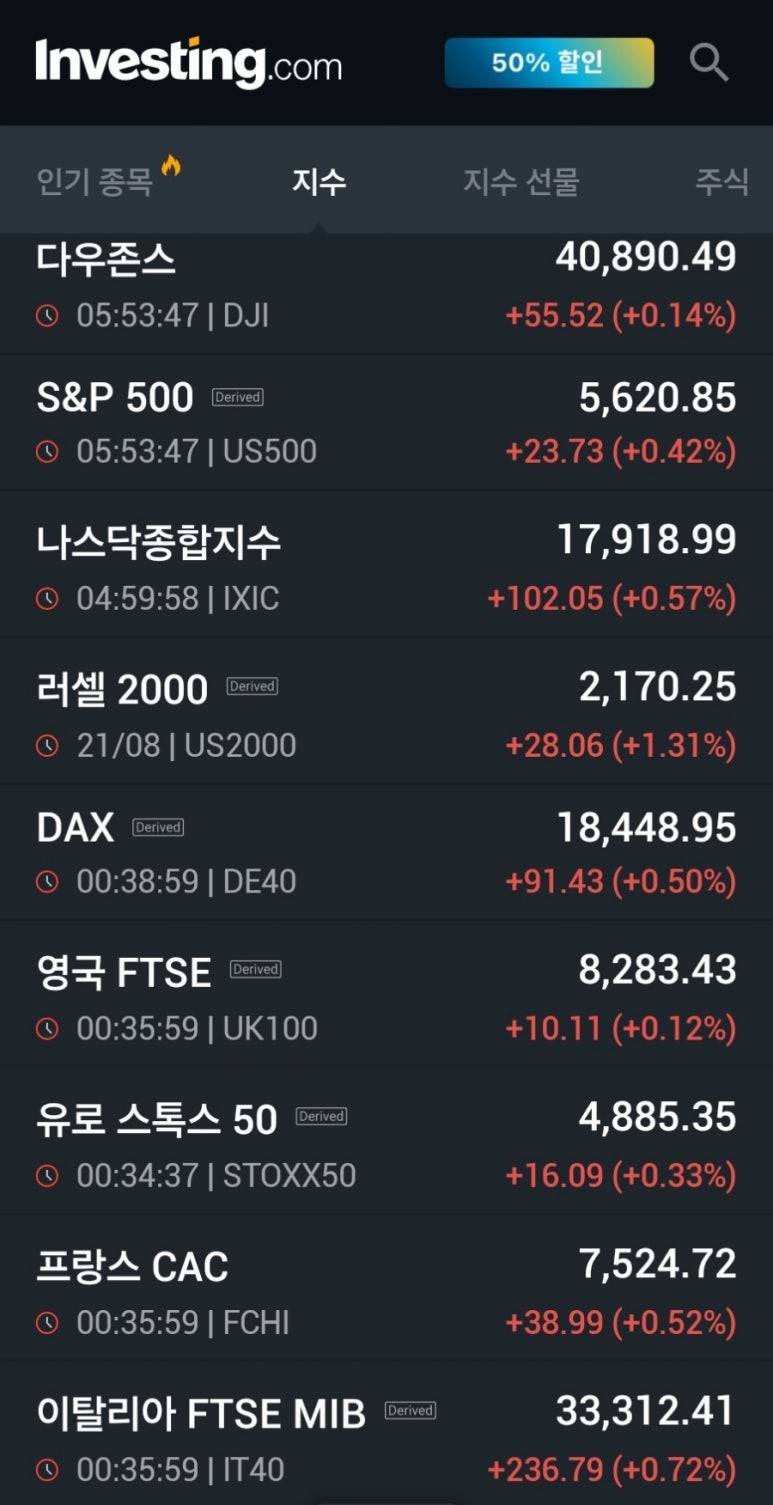View the 나스닥종합지수 row
The height and width of the screenshot is (1505, 773).
(386, 564)
